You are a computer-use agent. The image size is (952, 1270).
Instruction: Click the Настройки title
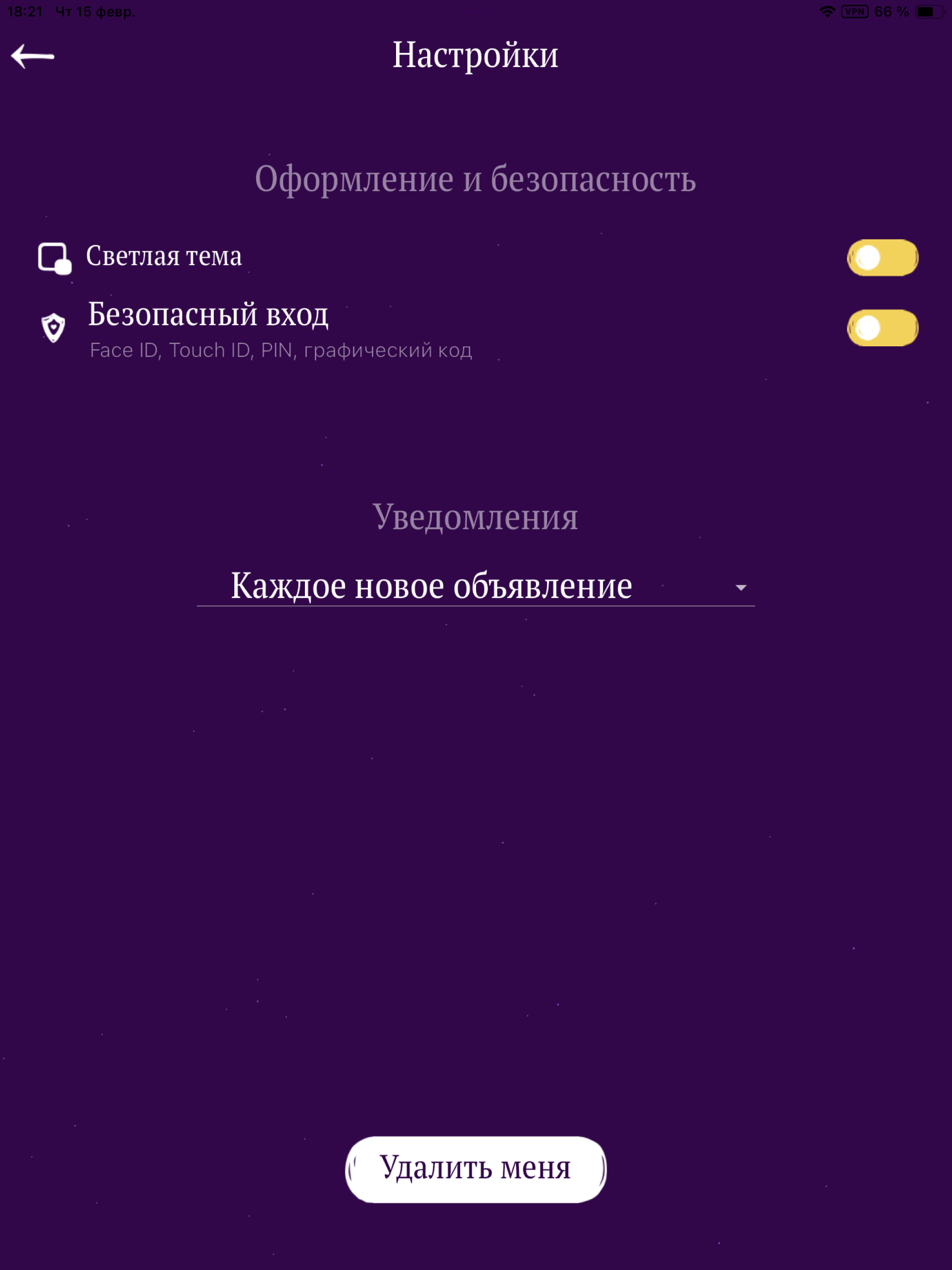[476, 54]
